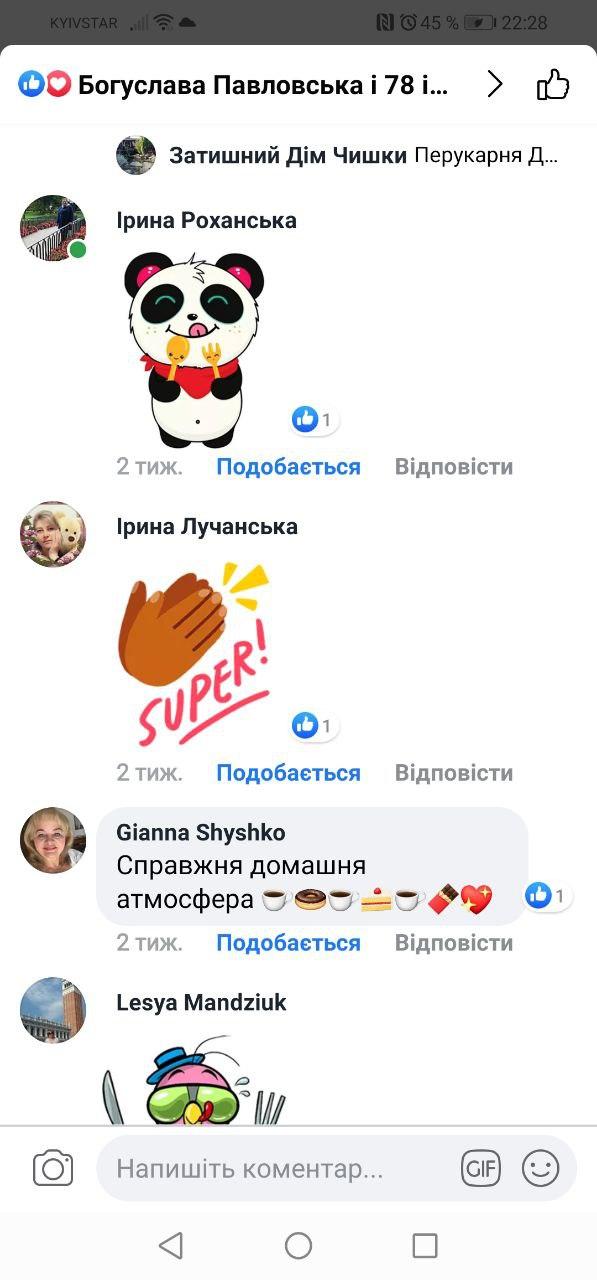Like the post with thumbs-up icon

click(553, 85)
